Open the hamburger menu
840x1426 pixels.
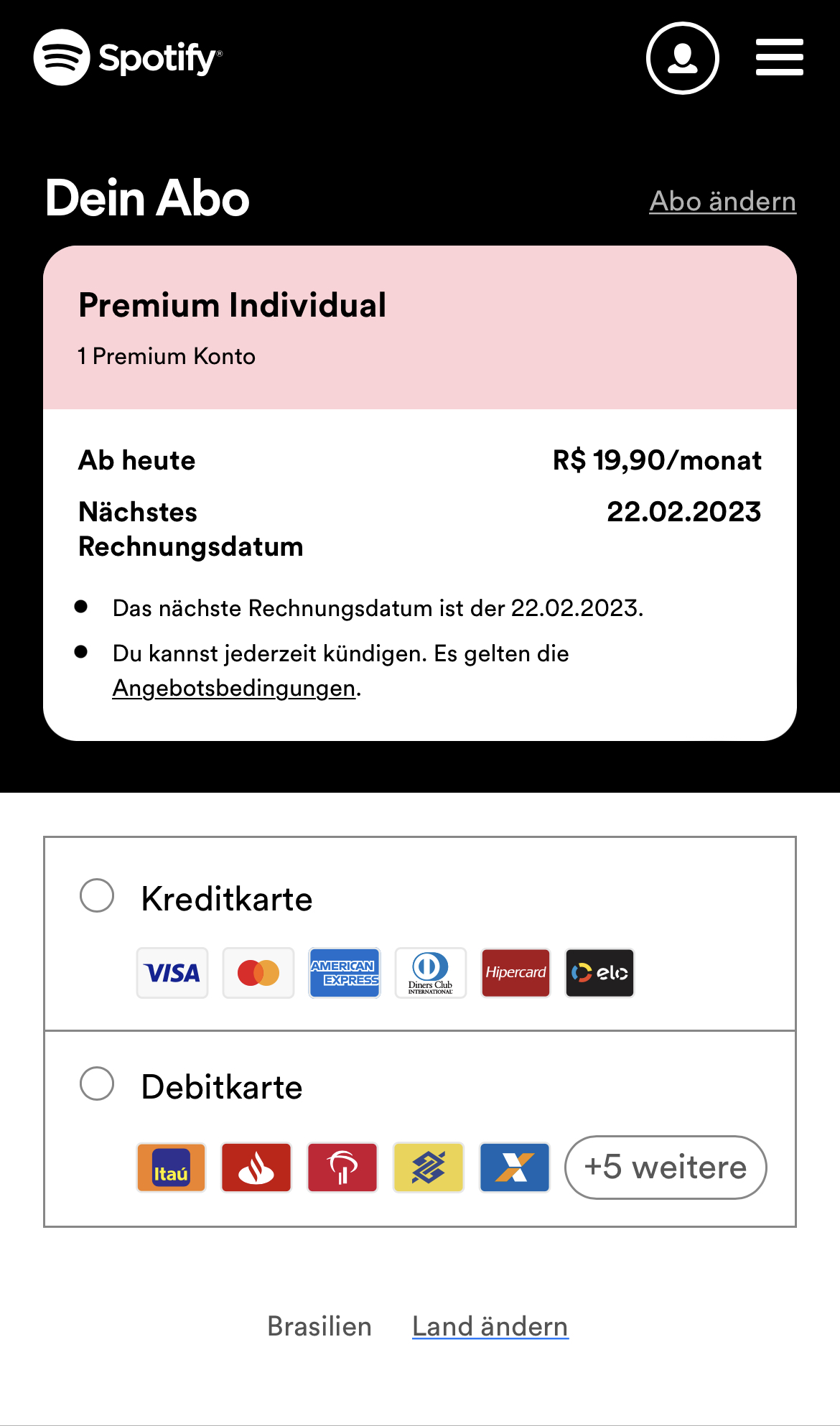(x=779, y=58)
